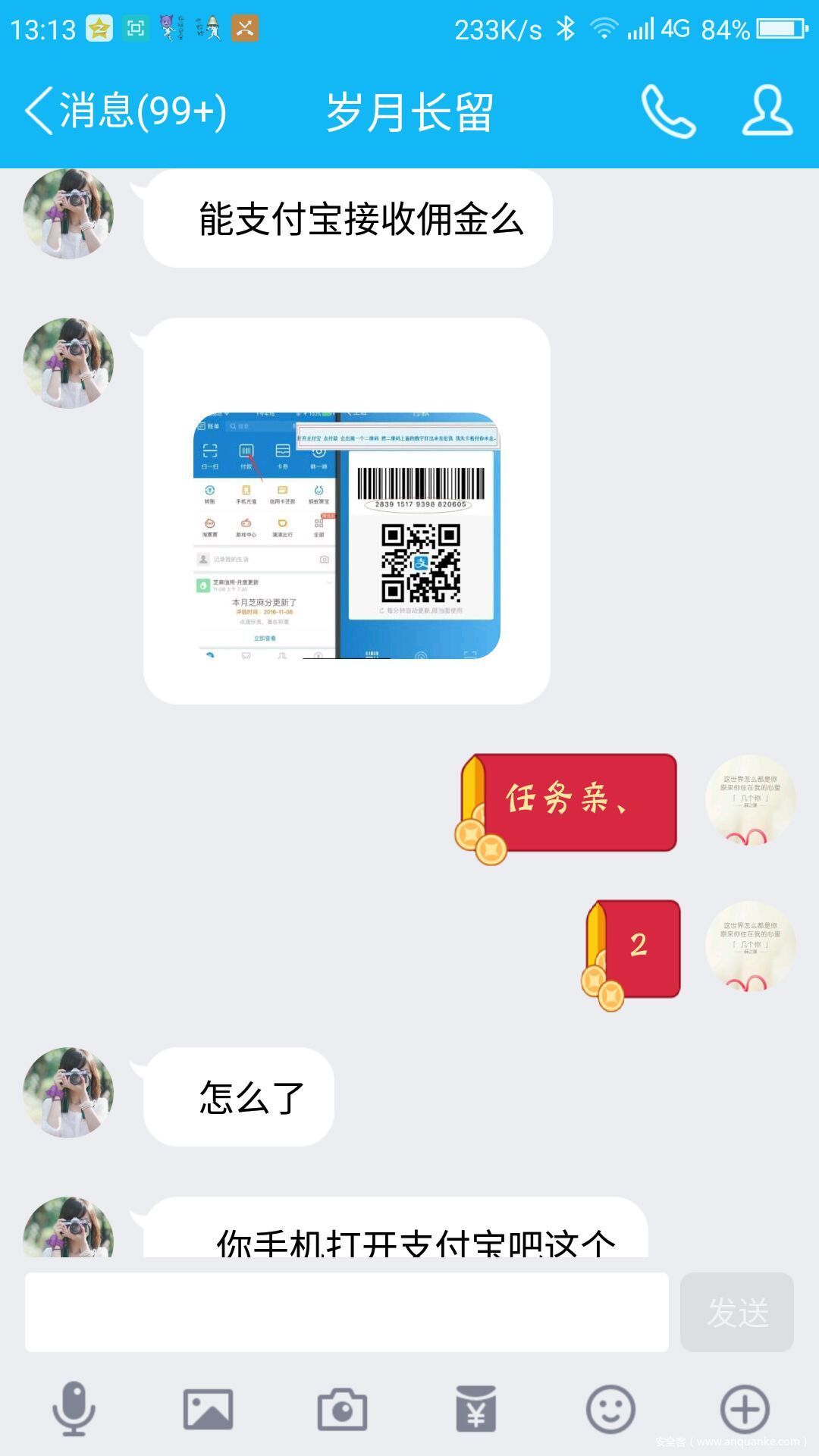Send a red packet with the ¥ icon
819x1456 pixels.
[x=476, y=1409]
